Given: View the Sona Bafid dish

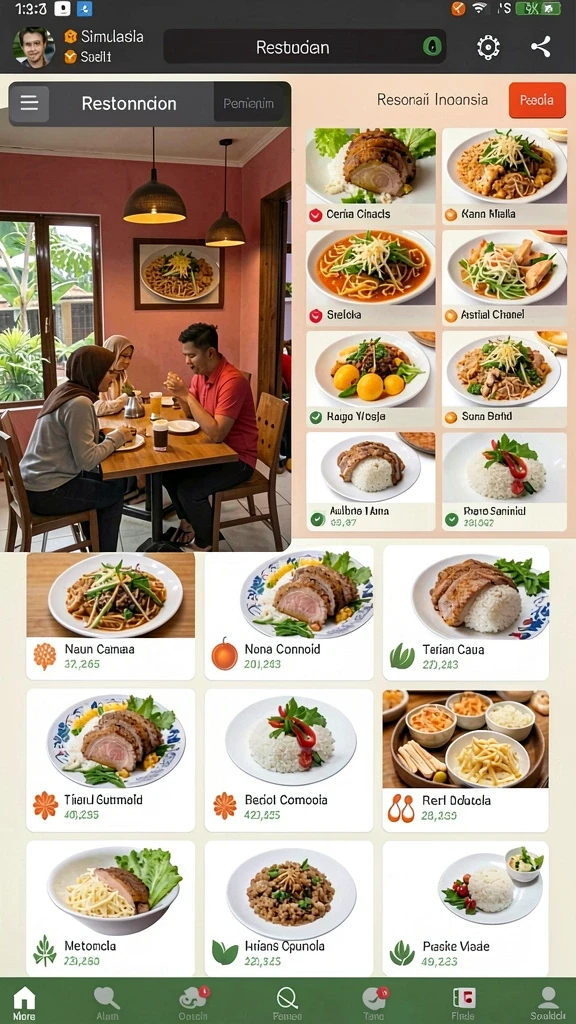Looking at the screenshot, I should (x=505, y=379).
